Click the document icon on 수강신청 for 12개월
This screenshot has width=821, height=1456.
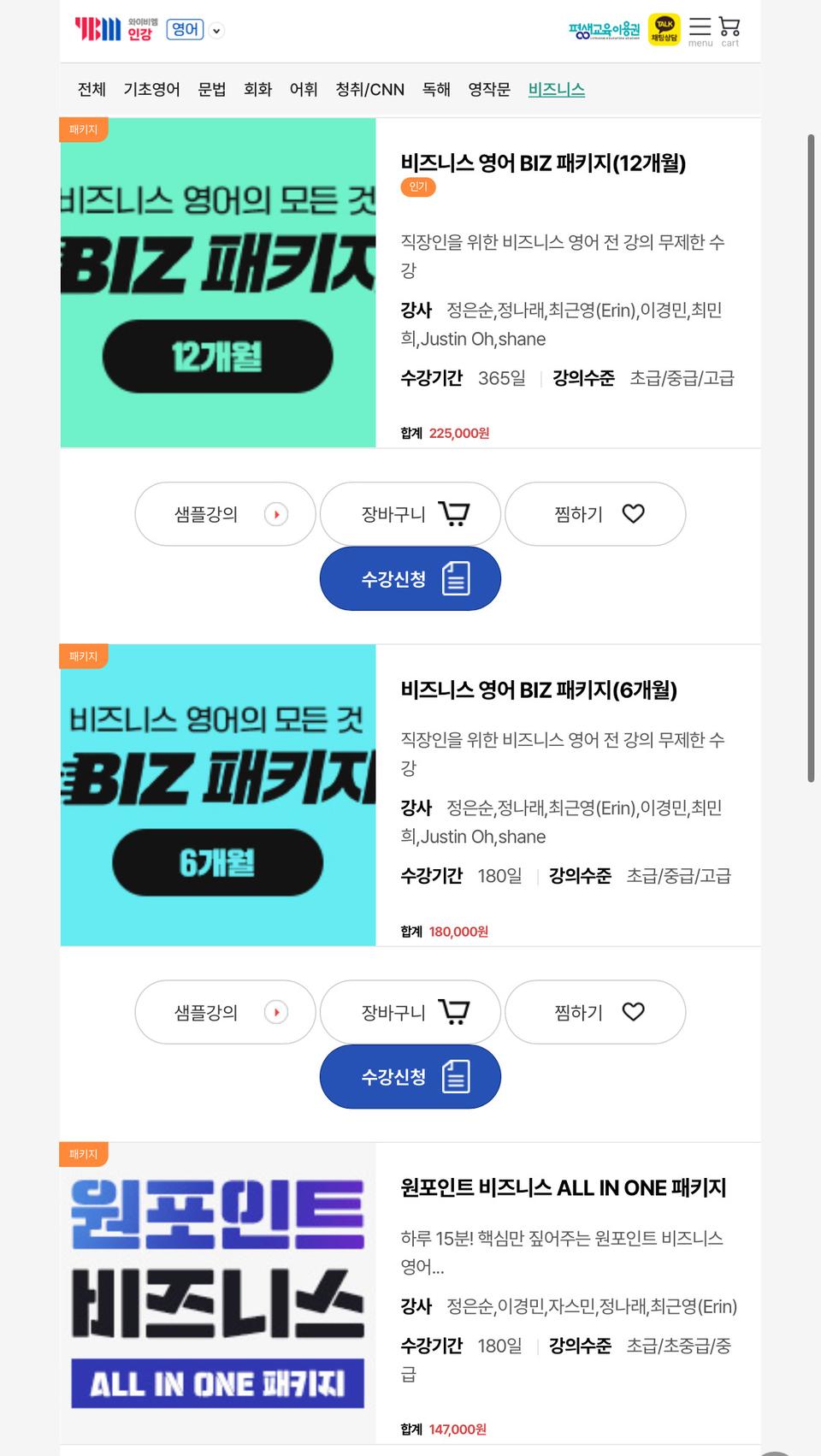coord(457,578)
